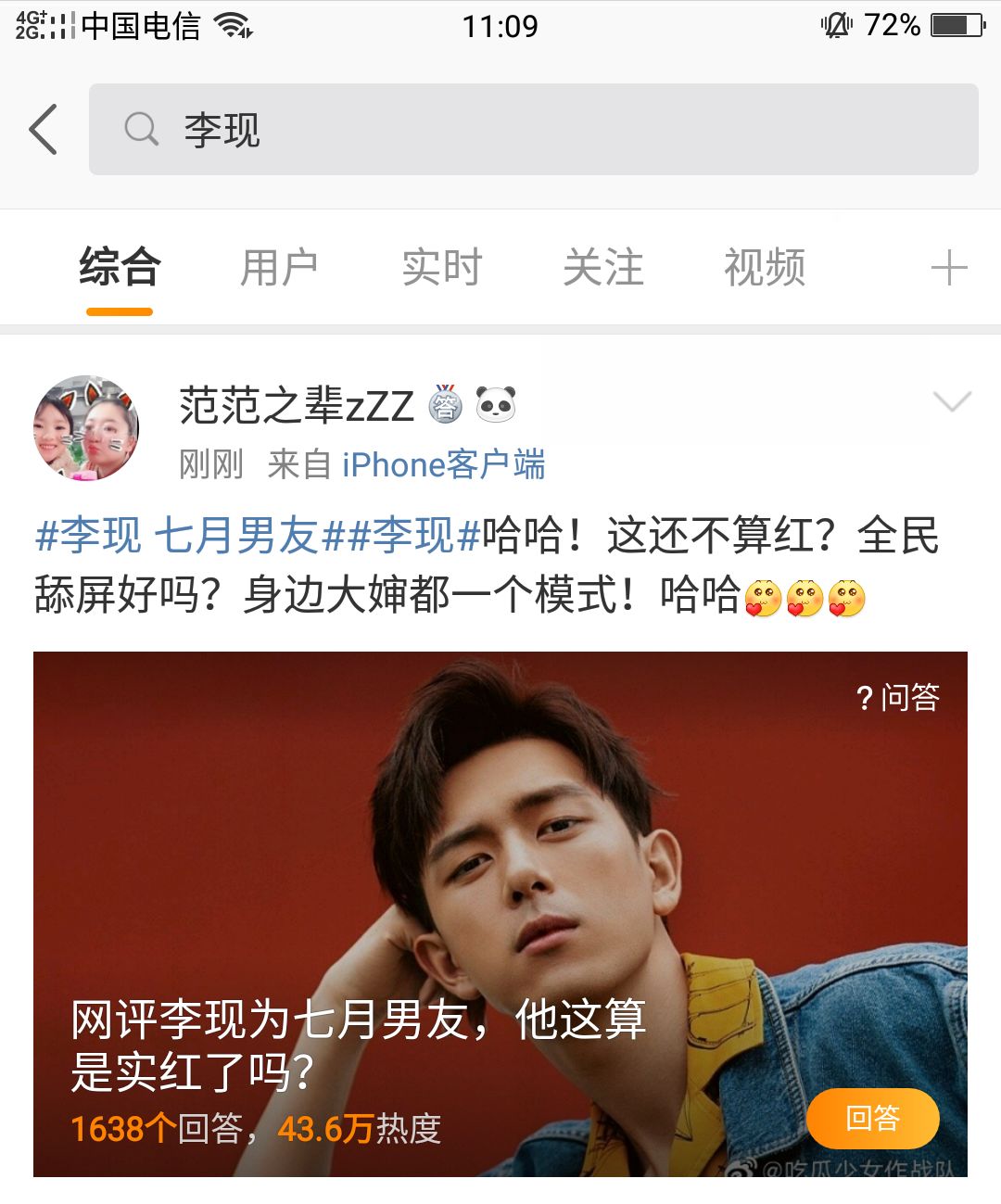Select the 关注 tab
The width and height of the screenshot is (1001, 1204).
tap(603, 269)
